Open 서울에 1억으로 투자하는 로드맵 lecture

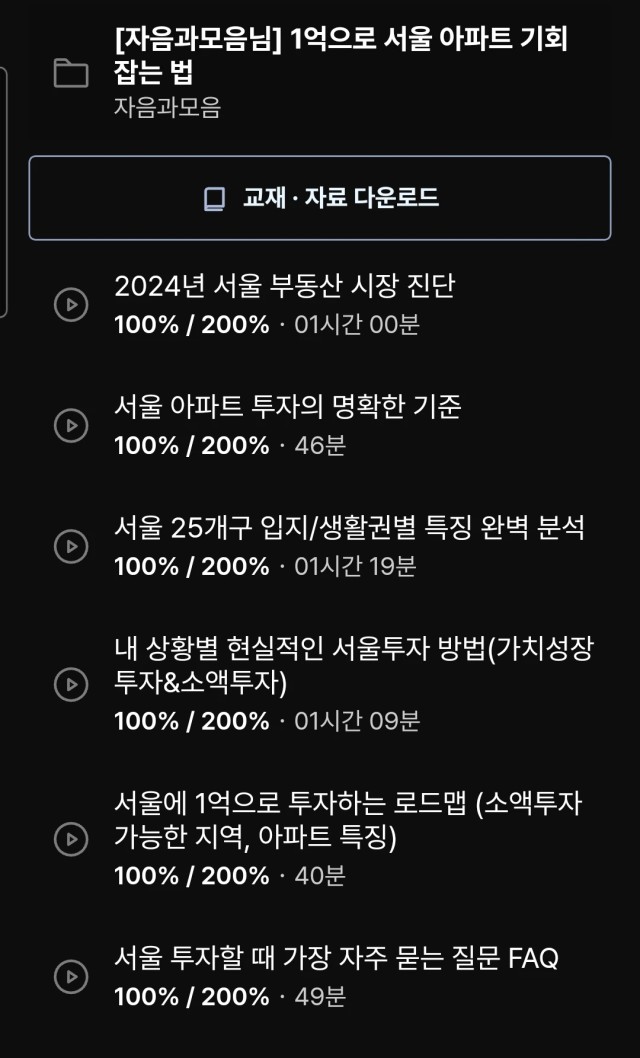[320, 839]
